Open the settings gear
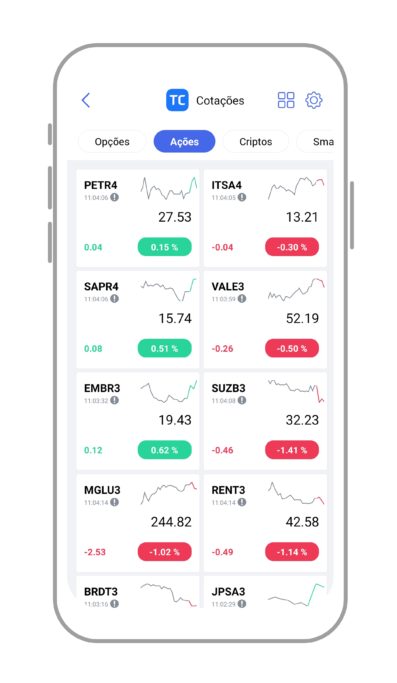Image resolution: width=397 pixels, height=683 pixels. (314, 100)
